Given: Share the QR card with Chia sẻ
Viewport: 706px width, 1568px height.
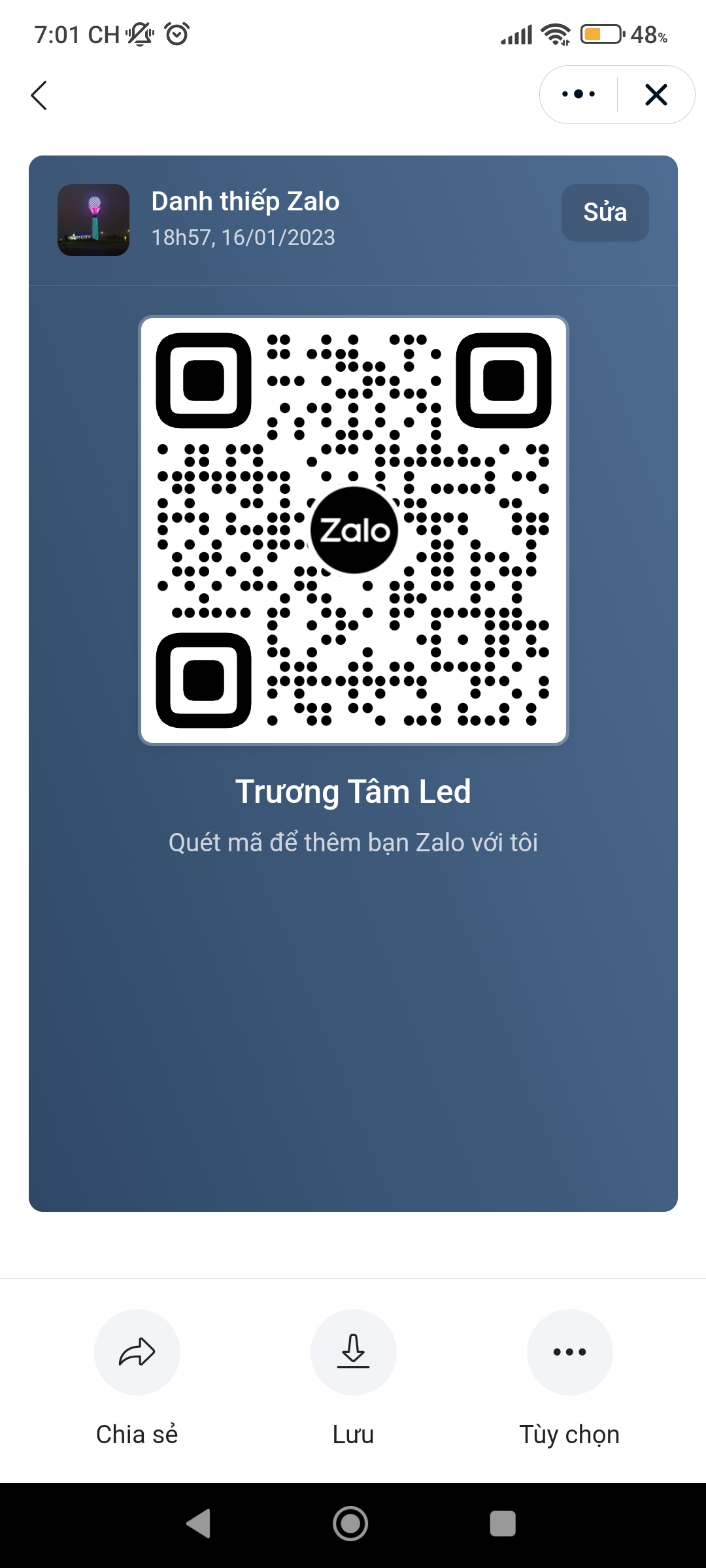Looking at the screenshot, I should [137, 1352].
